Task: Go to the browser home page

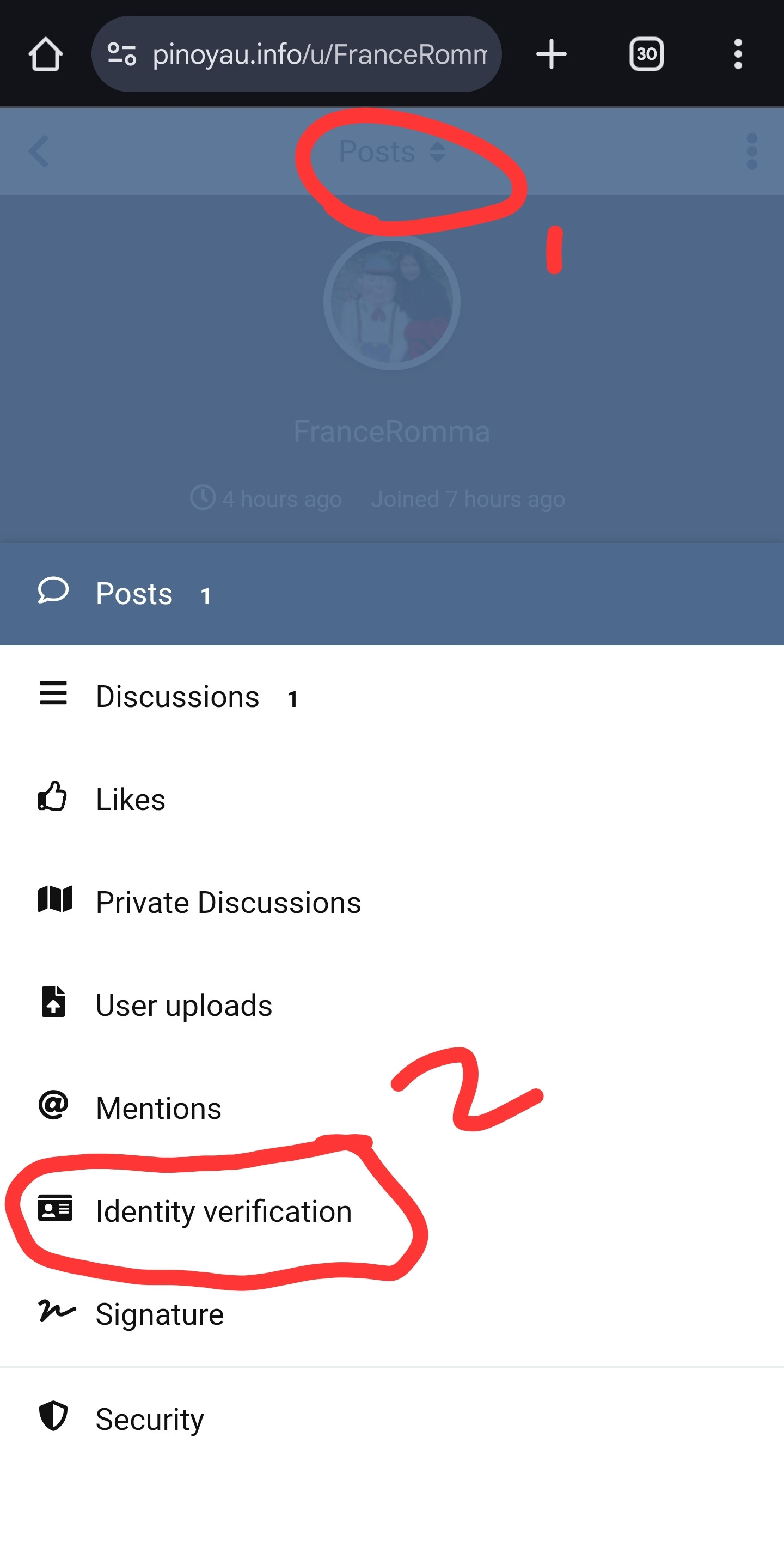Action: (x=46, y=54)
